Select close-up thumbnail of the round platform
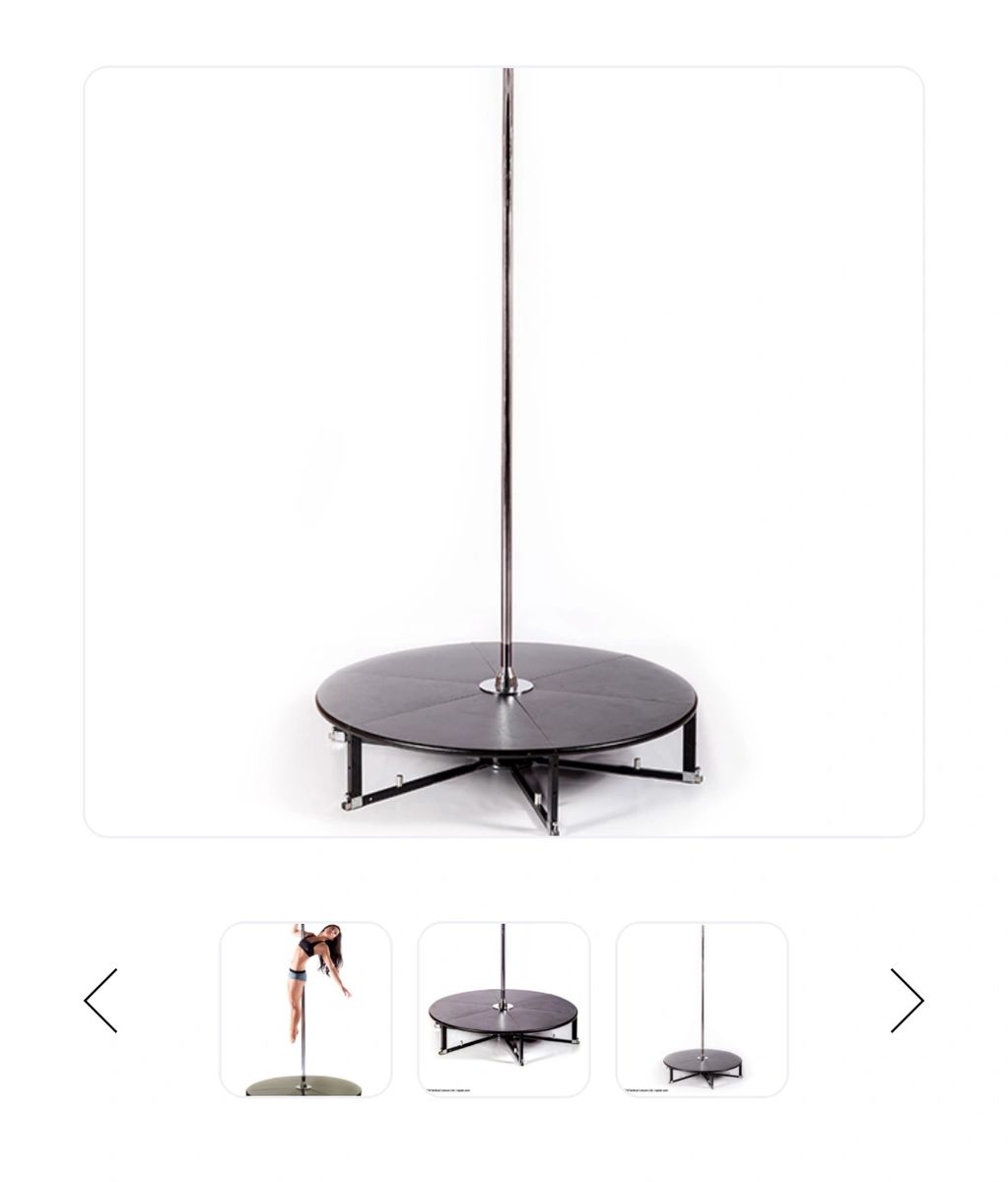Viewport: 1008px width, 1182px height. (504, 1010)
